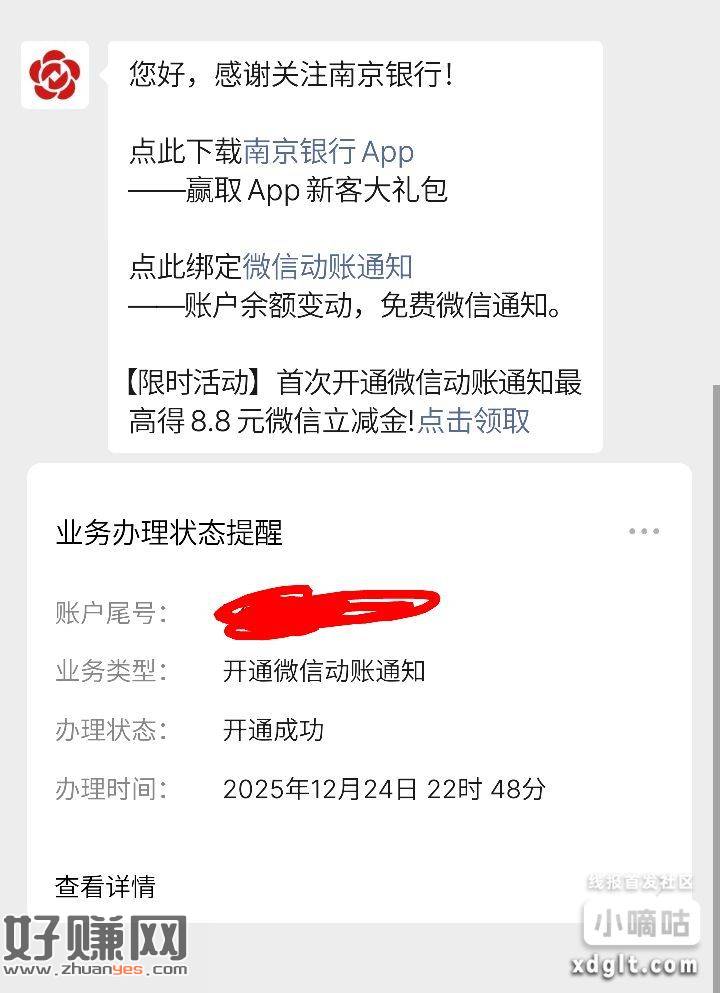
Task: Open the three-dot menu on the status card
Action: coord(643,531)
